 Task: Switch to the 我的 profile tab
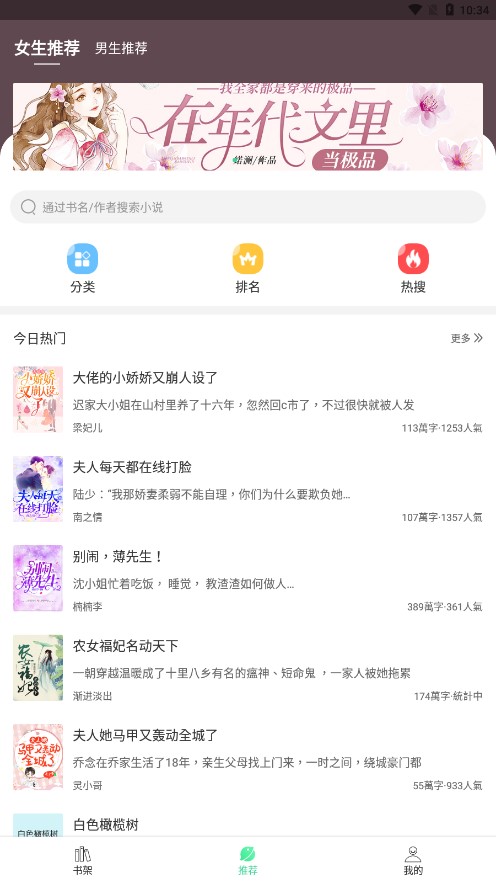coord(413,860)
